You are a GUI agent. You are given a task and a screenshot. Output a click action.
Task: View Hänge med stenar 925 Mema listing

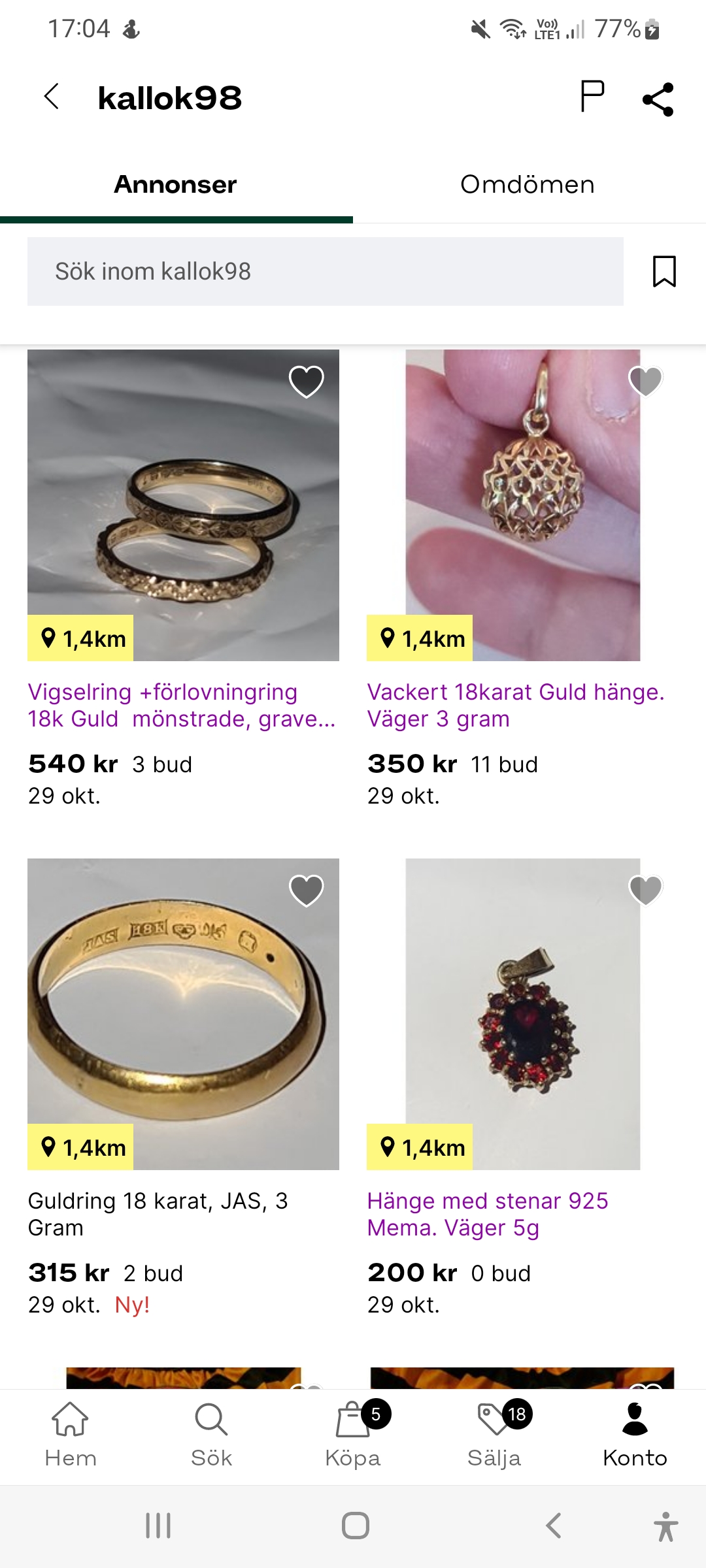point(488,1214)
